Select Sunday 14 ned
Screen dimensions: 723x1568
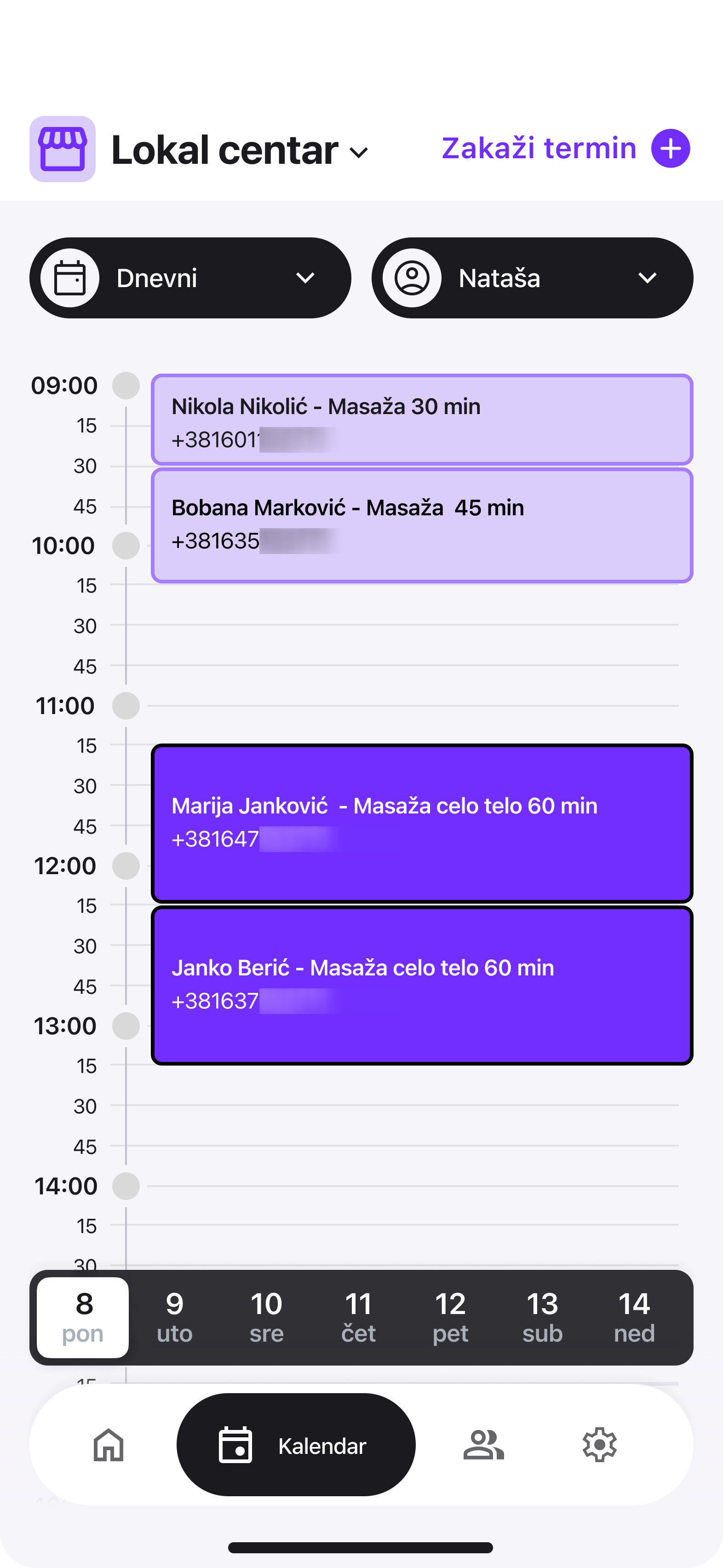(x=634, y=1317)
